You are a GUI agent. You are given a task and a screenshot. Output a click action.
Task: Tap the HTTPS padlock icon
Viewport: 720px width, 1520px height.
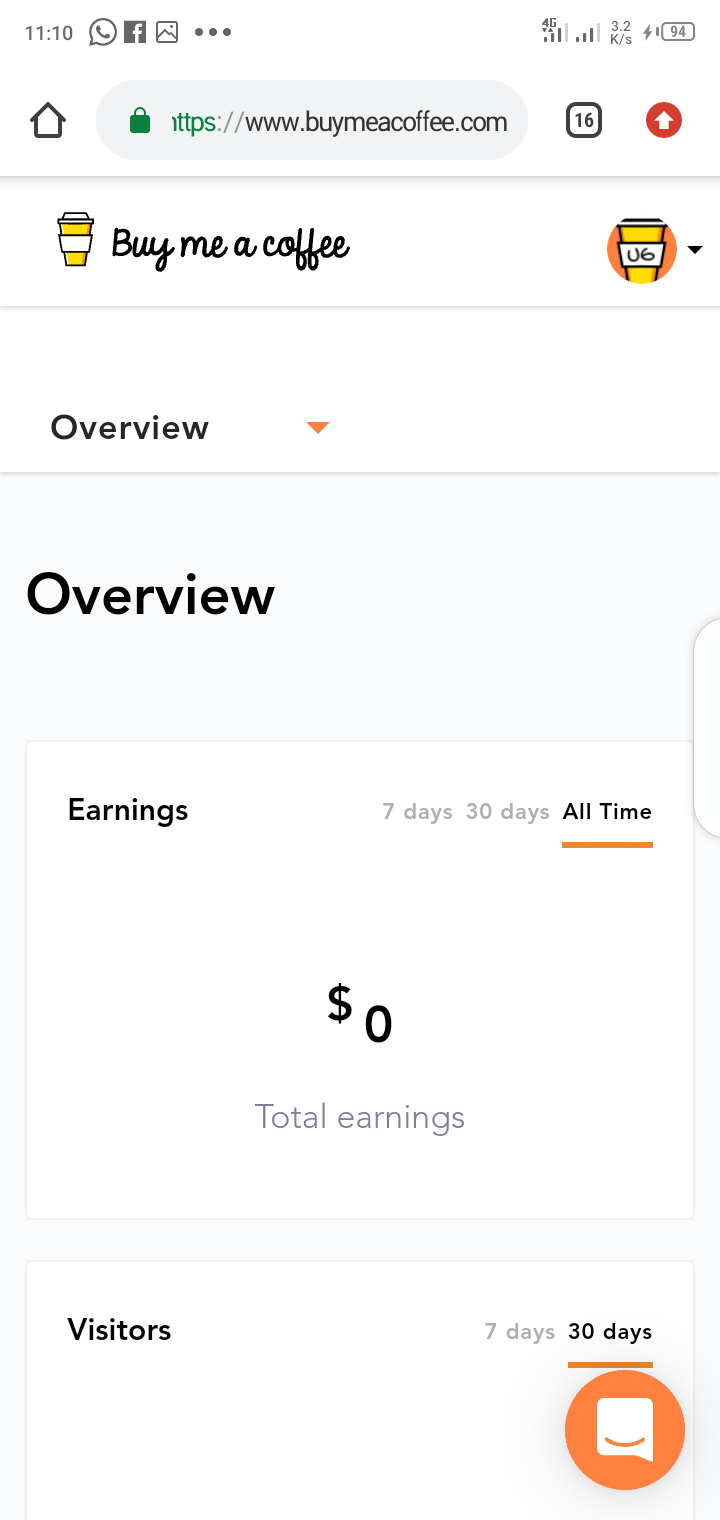click(140, 119)
